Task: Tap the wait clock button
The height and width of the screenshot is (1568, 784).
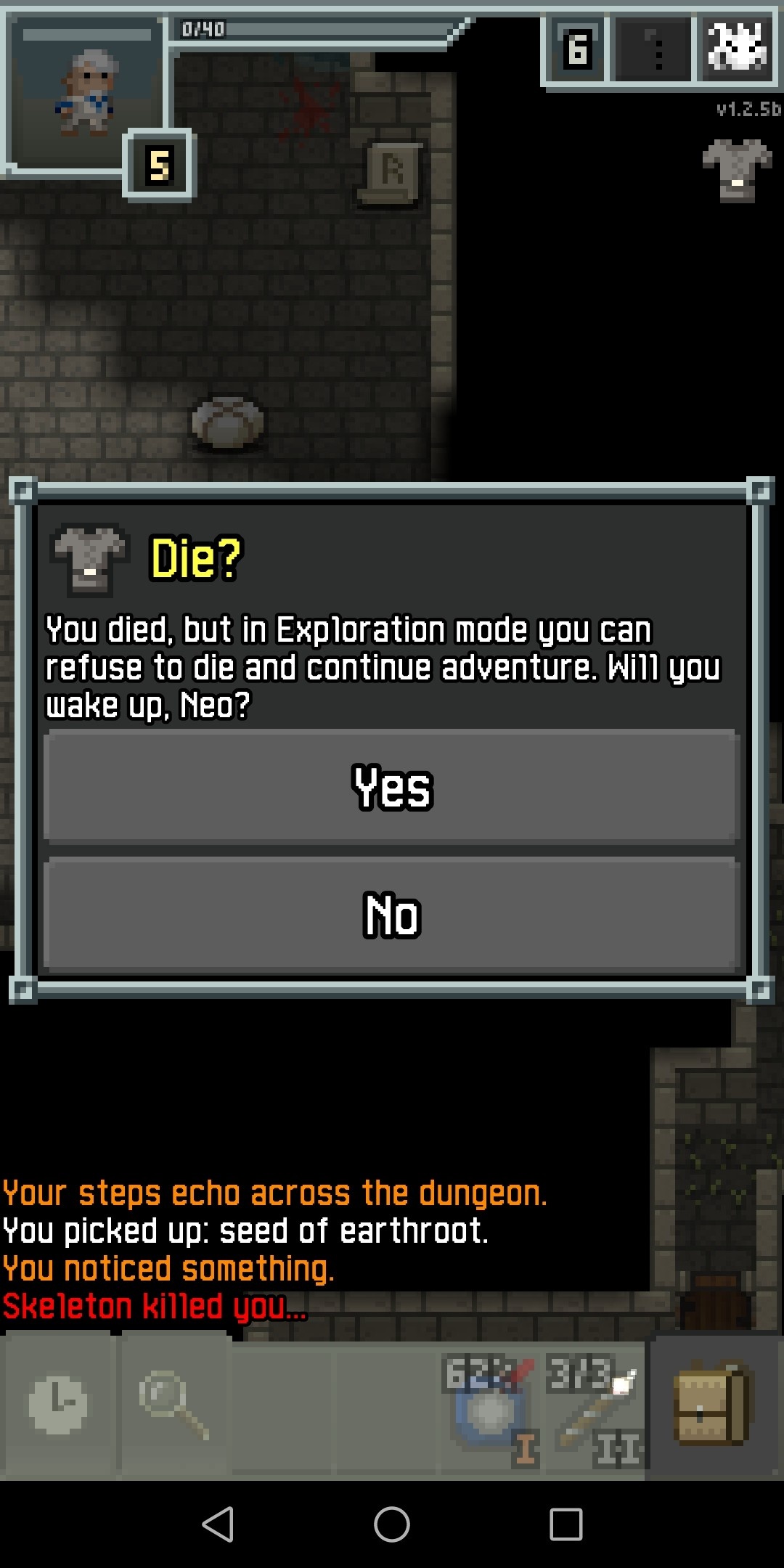Action: tap(58, 1405)
